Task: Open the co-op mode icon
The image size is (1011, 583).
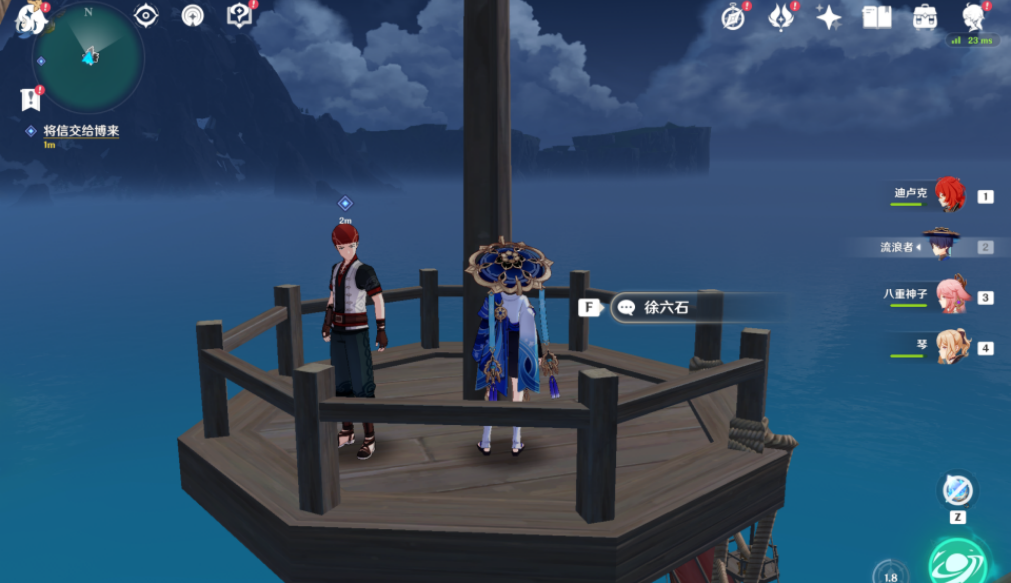Action: pos(193,16)
